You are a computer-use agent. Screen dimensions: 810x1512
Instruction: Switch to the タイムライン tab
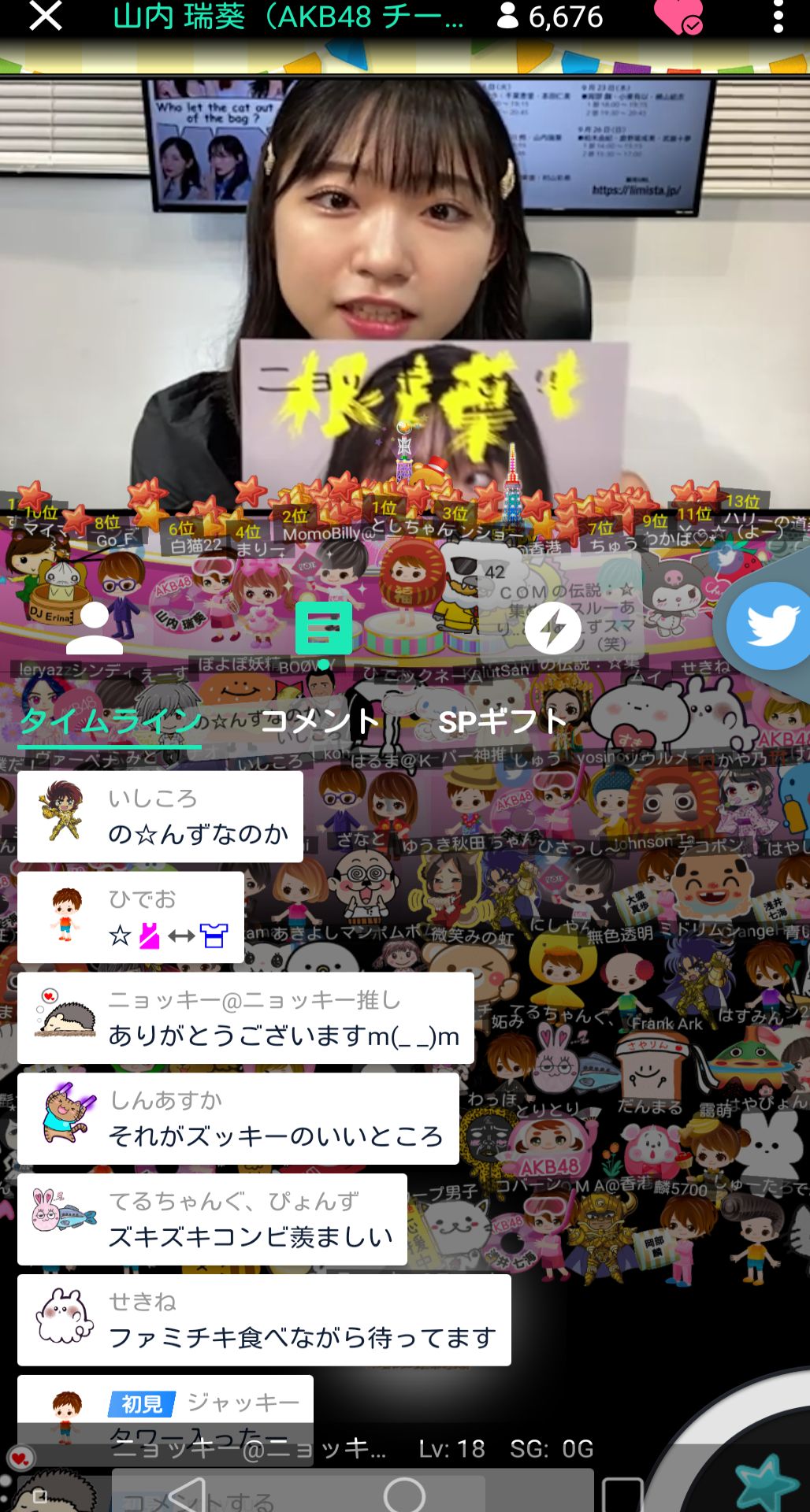point(110,721)
